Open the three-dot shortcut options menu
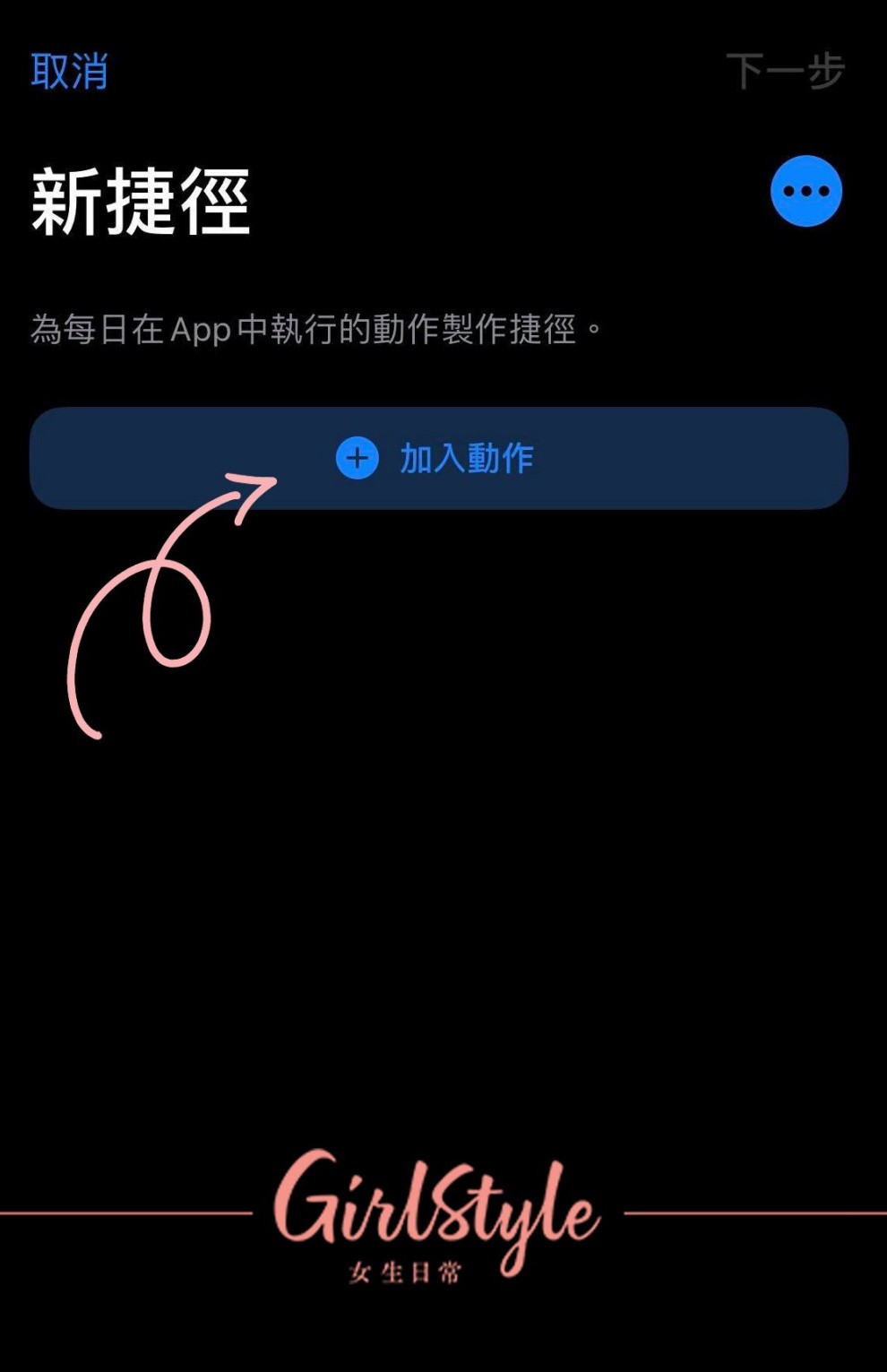The width and height of the screenshot is (887, 1372). tap(805, 191)
